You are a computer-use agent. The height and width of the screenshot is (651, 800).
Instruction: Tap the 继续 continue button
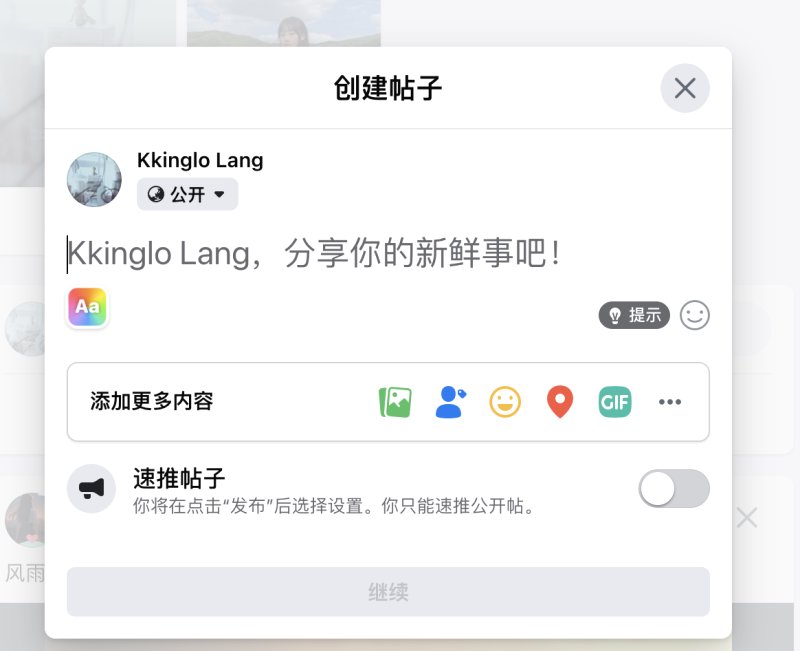pyautogui.click(x=388, y=592)
